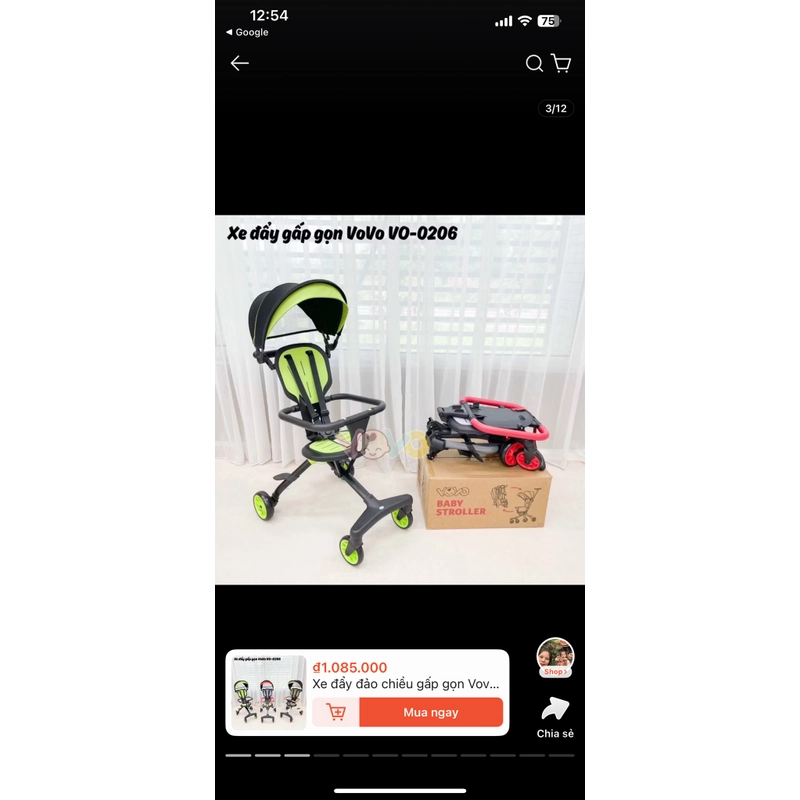This screenshot has height=800, width=800.
Task: Open the Xe đẩy đảo chiều product card
Action: pyautogui.click(x=405, y=684)
